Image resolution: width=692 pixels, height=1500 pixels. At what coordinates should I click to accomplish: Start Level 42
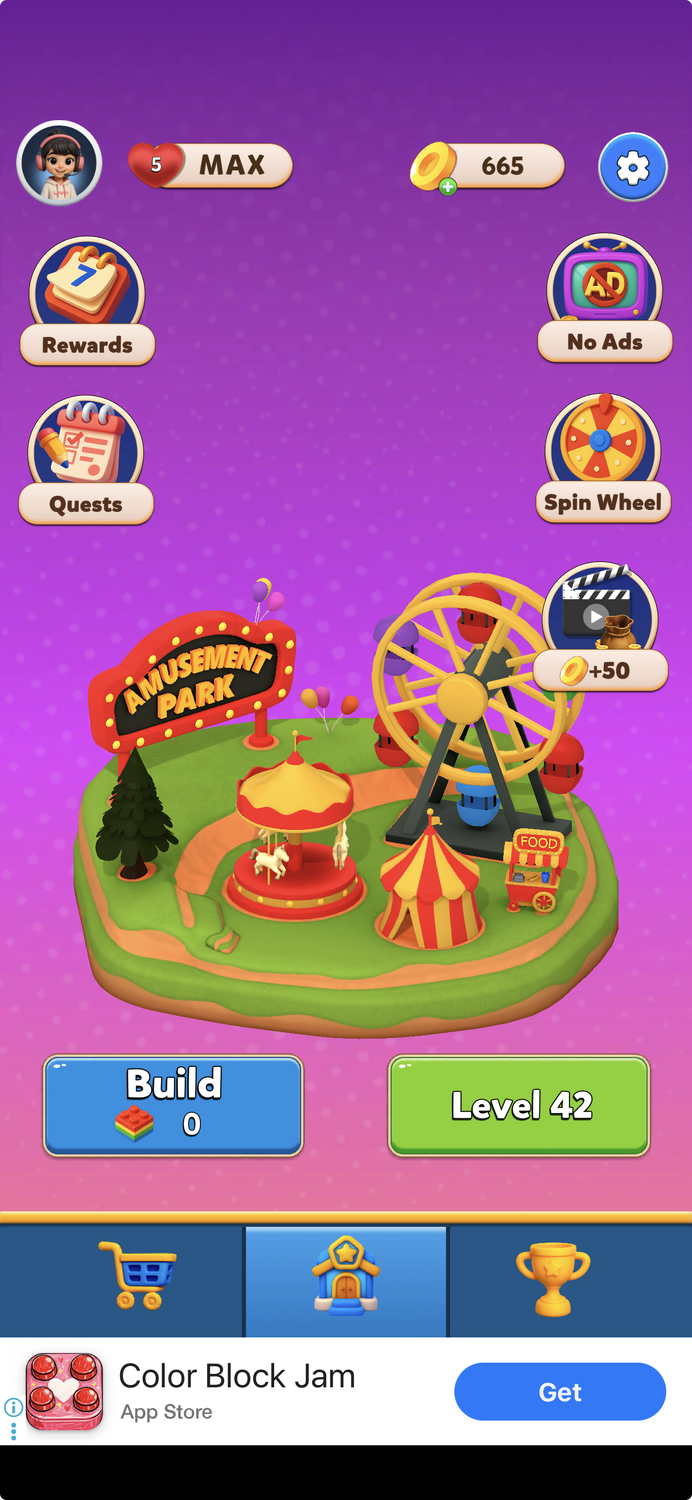point(519,1105)
